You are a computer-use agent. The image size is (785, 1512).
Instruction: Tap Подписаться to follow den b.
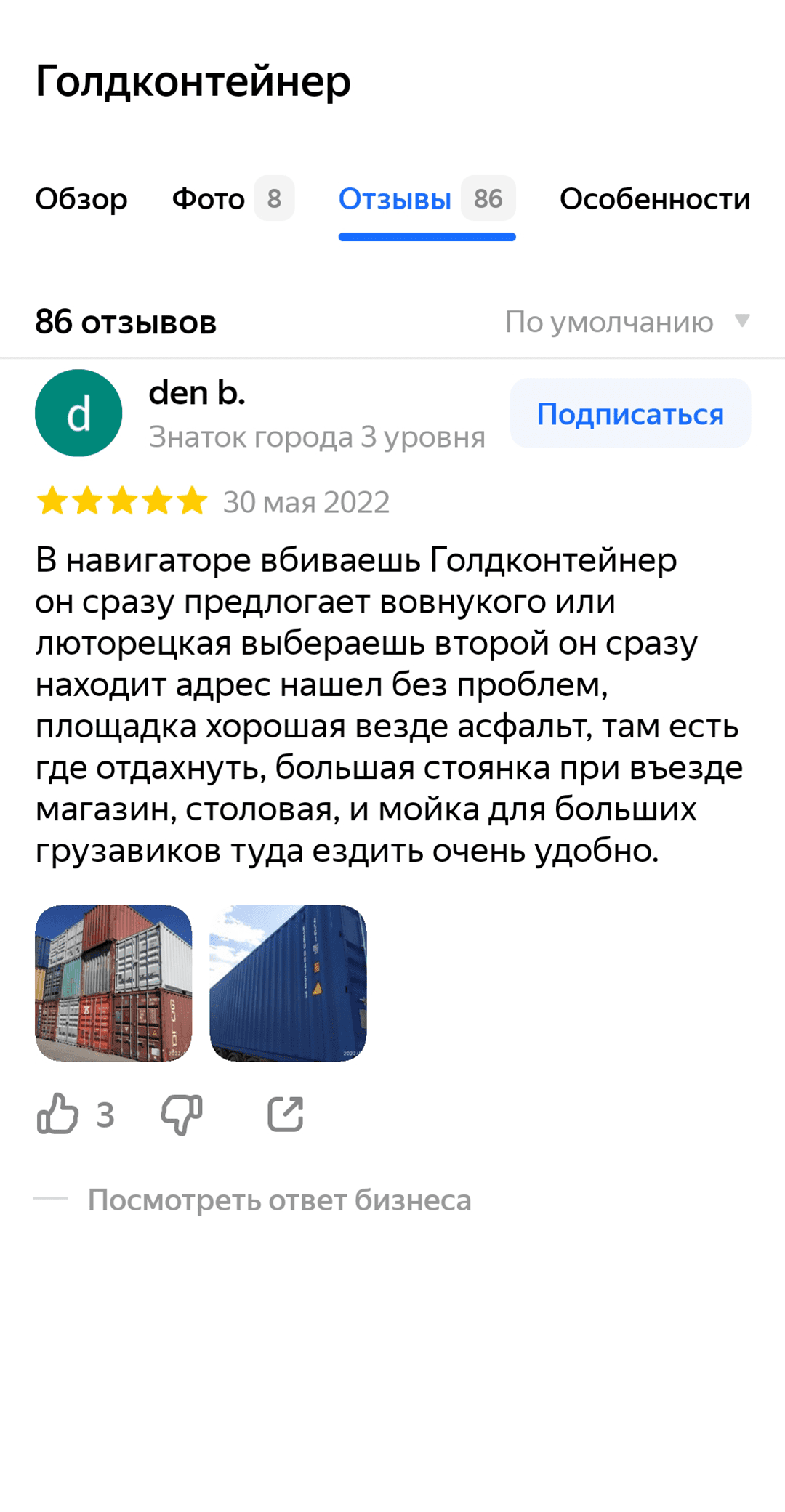point(630,413)
